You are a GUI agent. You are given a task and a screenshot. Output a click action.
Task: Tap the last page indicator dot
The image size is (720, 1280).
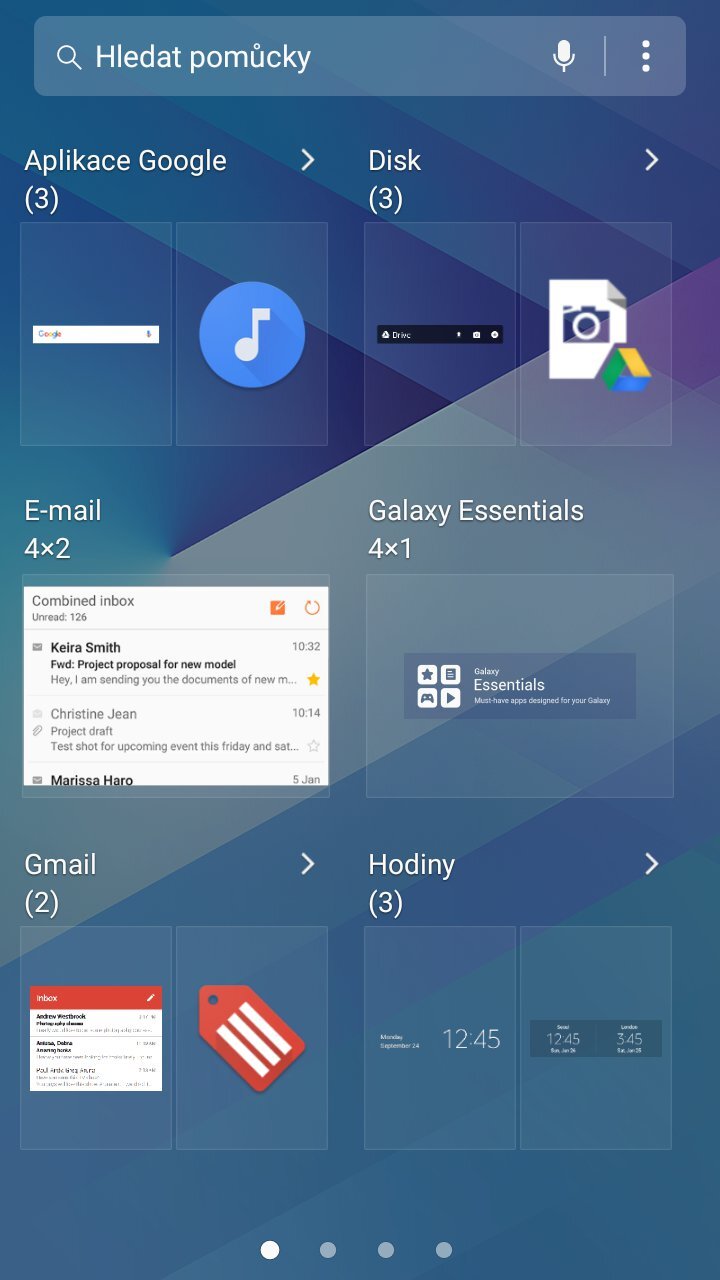coord(443,1249)
